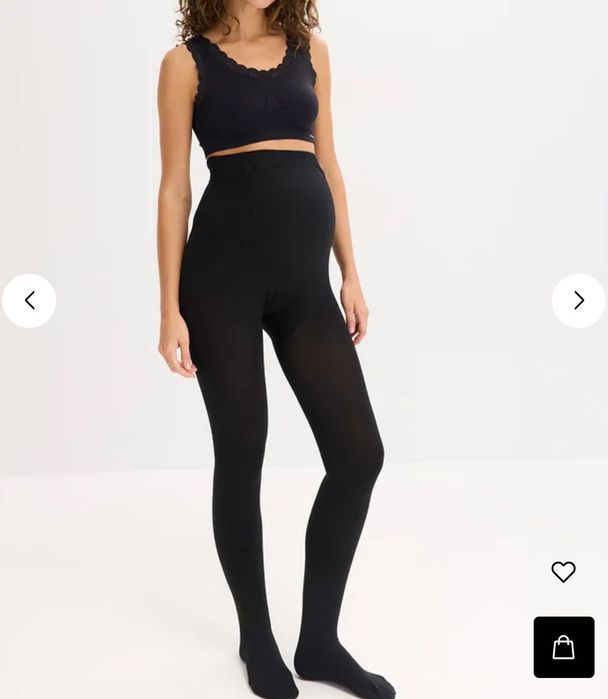Add the tights to the shopping bag
The image size is (608, 699).
click(x=564, y=647)
